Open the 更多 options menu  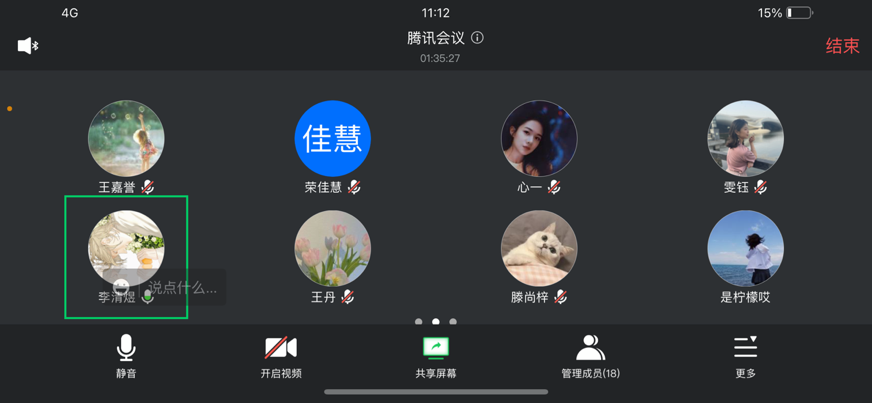745,356
